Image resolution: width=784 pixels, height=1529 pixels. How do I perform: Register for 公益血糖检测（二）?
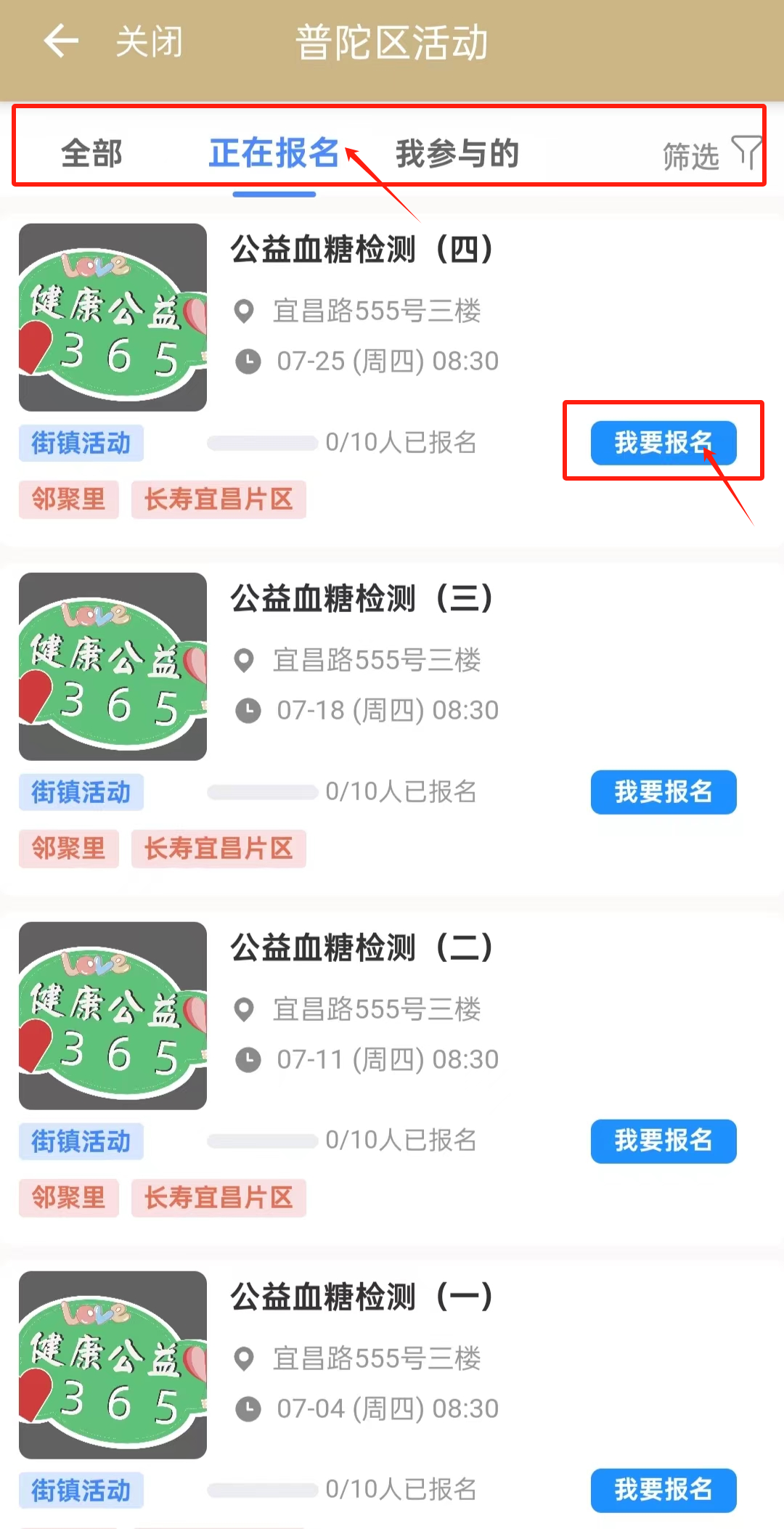point(663,1141)
